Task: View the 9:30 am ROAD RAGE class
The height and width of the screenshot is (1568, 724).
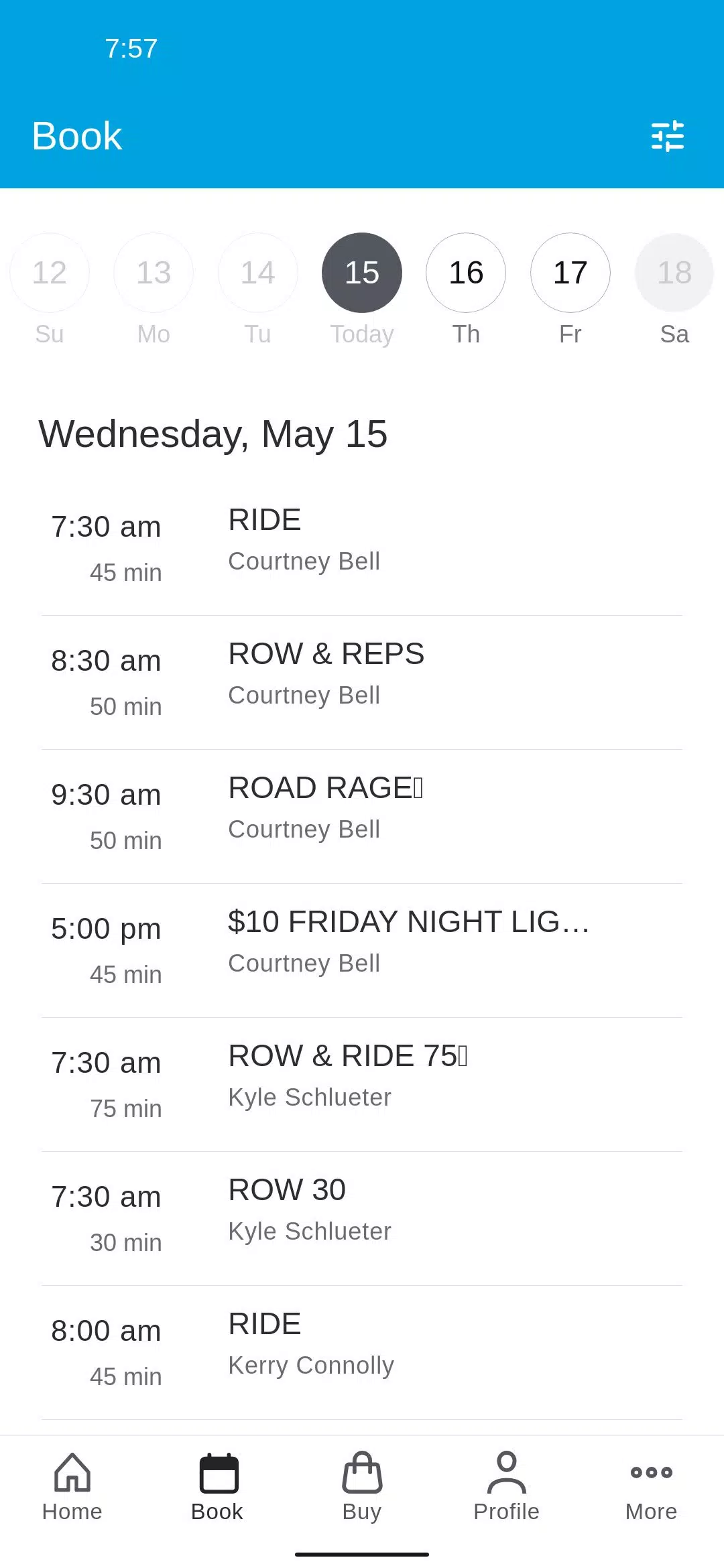Action: coord(362,815)
